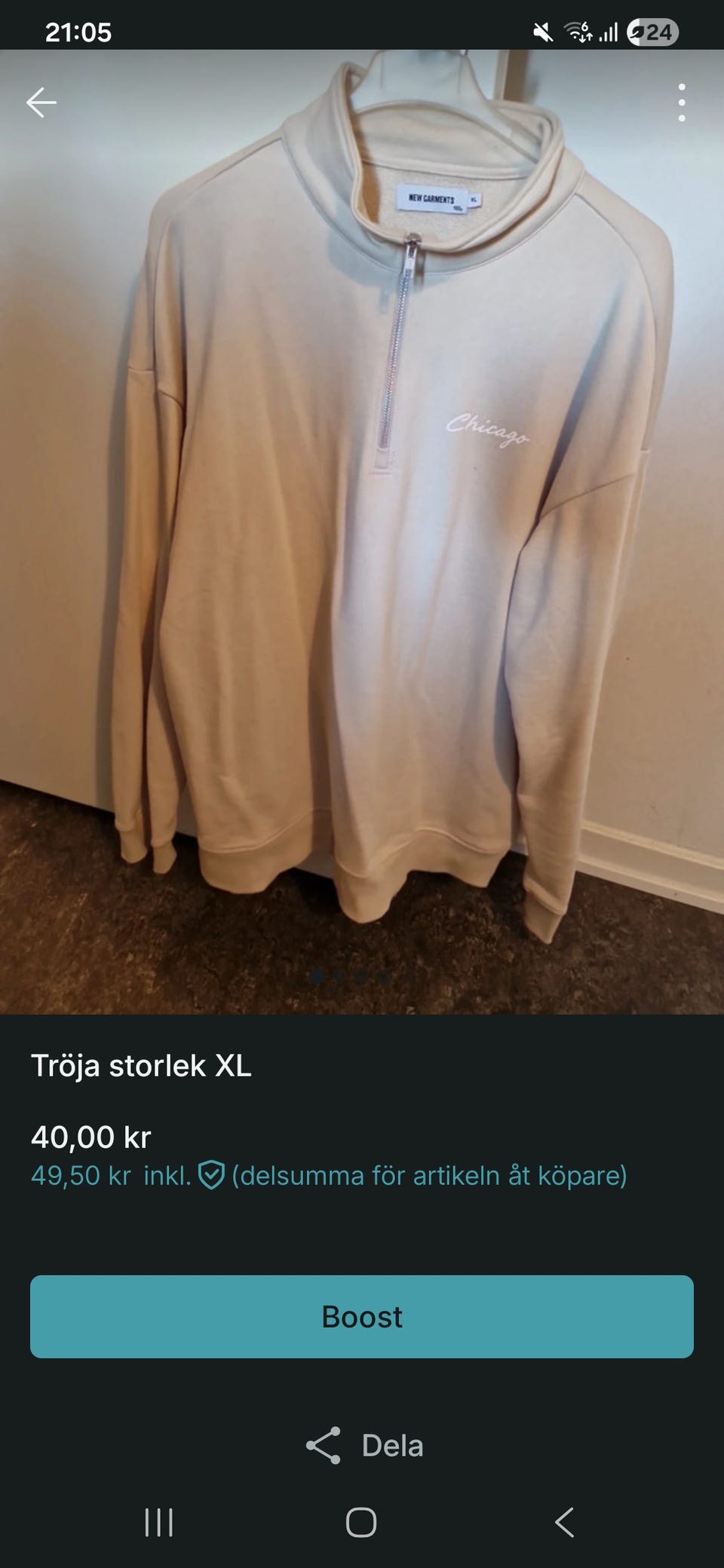Open the three-dot overflow menu
Viewport: 724px width, 1568px height.
click(682, 103)
